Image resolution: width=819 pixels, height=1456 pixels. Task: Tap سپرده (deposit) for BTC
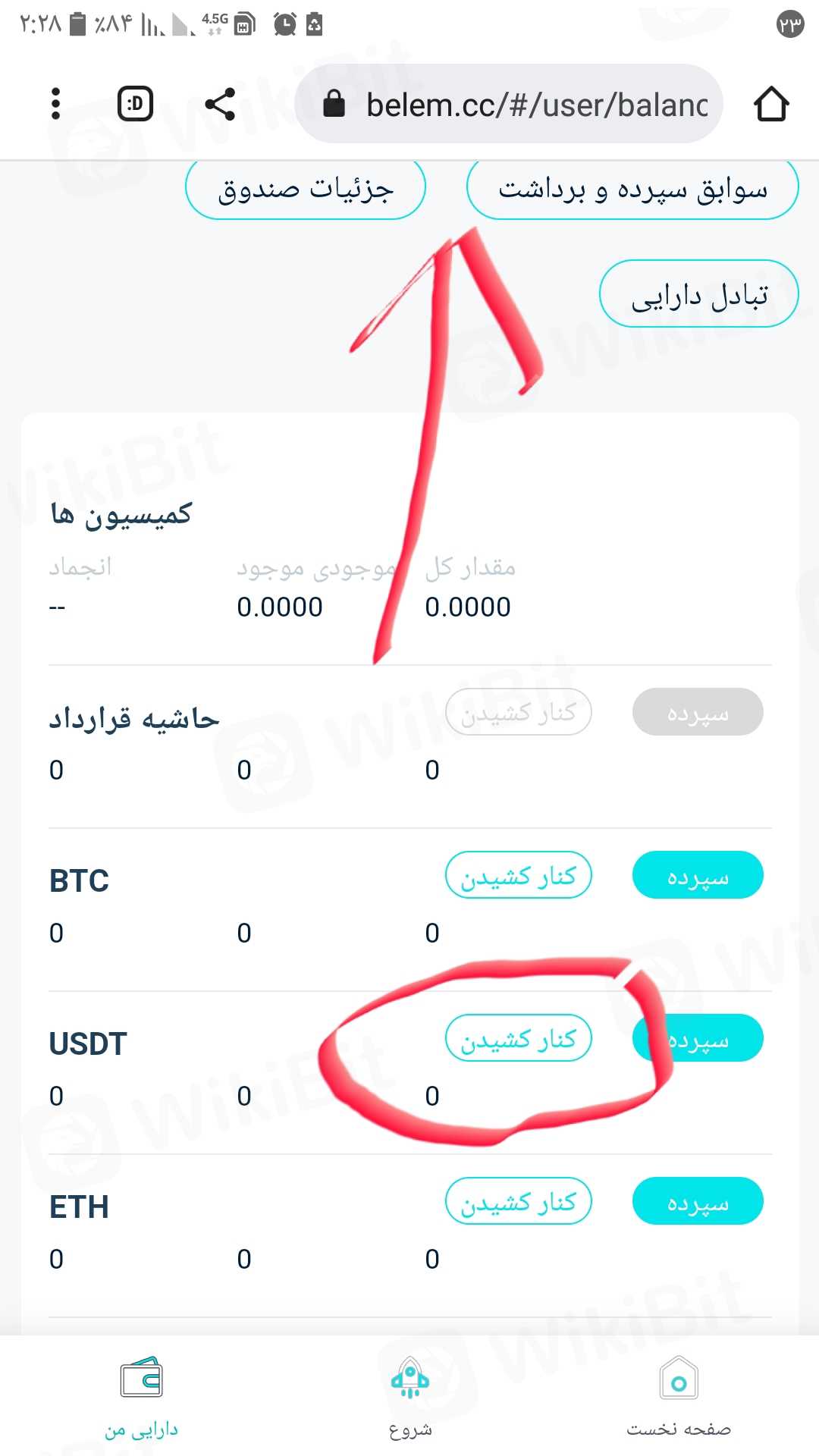click(x=698, y=875)
